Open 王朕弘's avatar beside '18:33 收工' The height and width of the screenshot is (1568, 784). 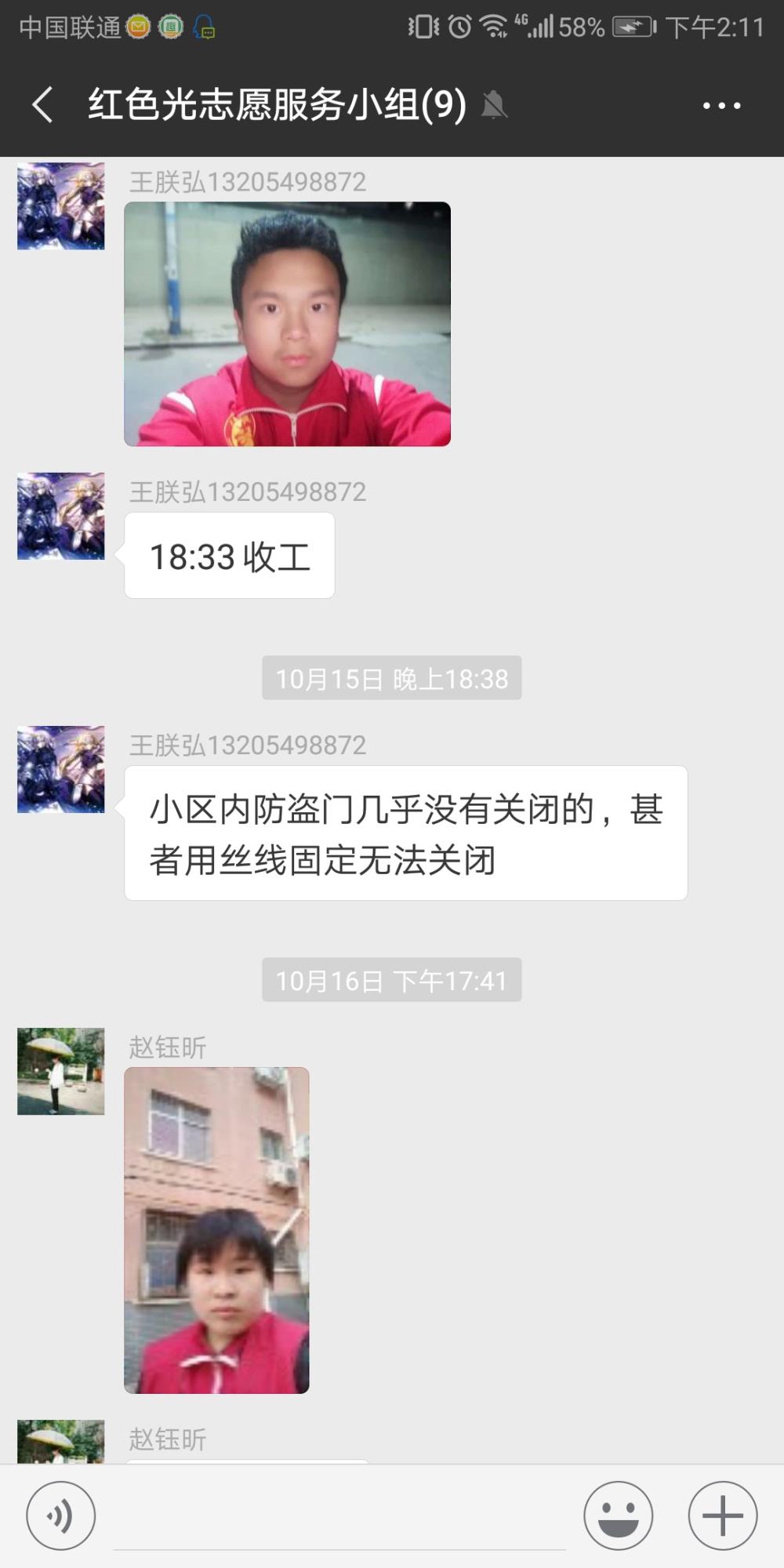pyautogui.click(x=61, y=516)
